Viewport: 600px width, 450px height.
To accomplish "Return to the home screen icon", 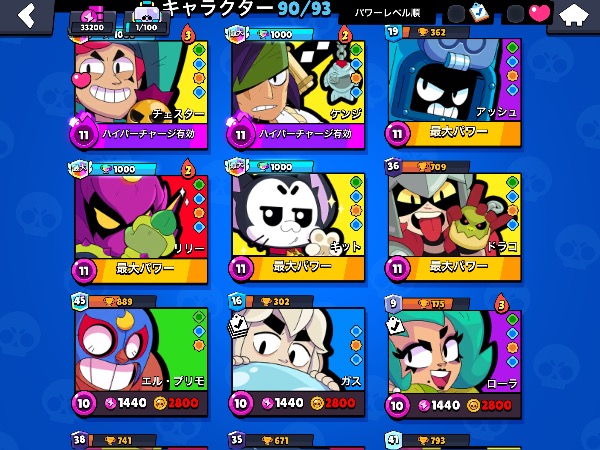I will [x=573, y=14].
